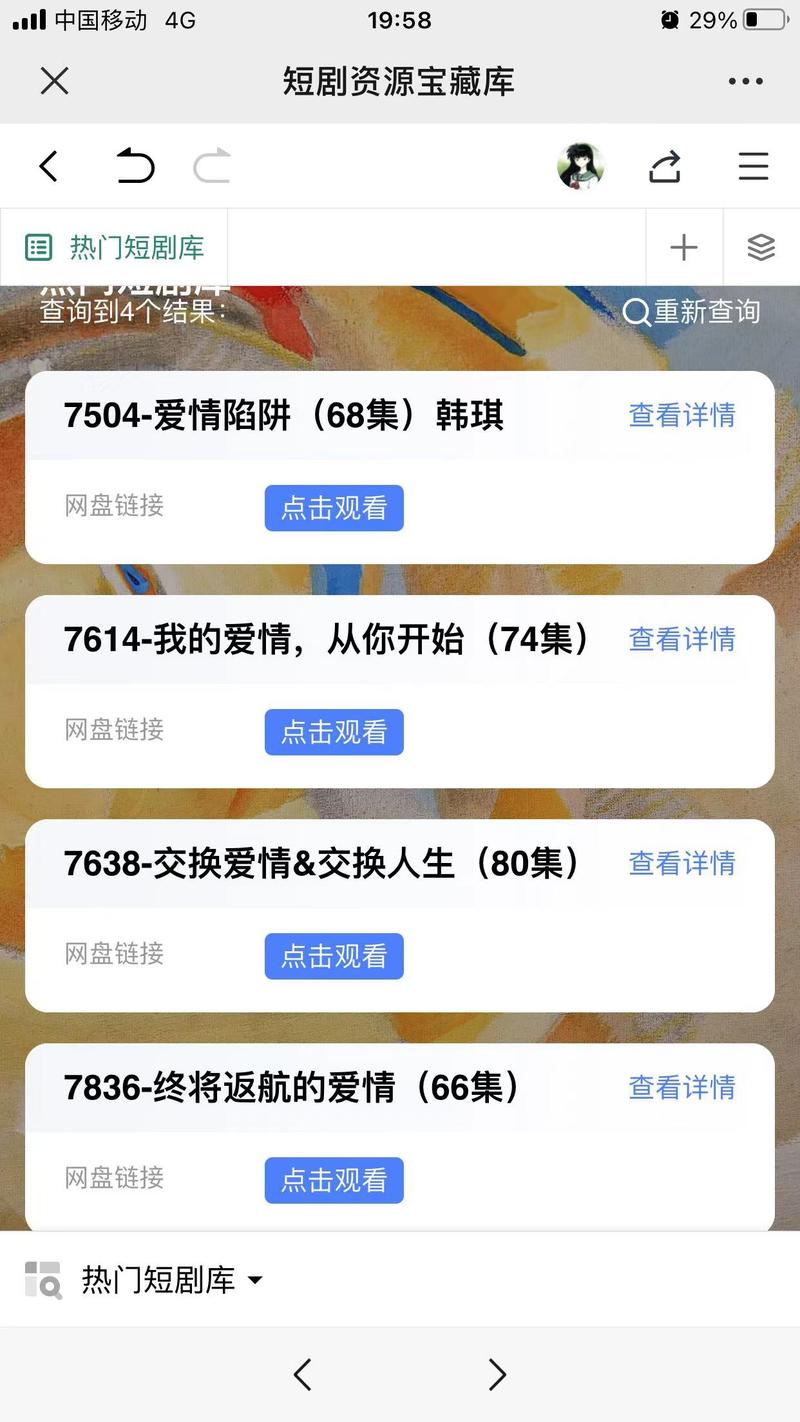This screenshot has width=800, height=1422.
Task: Tap 点击观看 for 7836-终将返航的爱情
Action: [x=334, y=1180]
